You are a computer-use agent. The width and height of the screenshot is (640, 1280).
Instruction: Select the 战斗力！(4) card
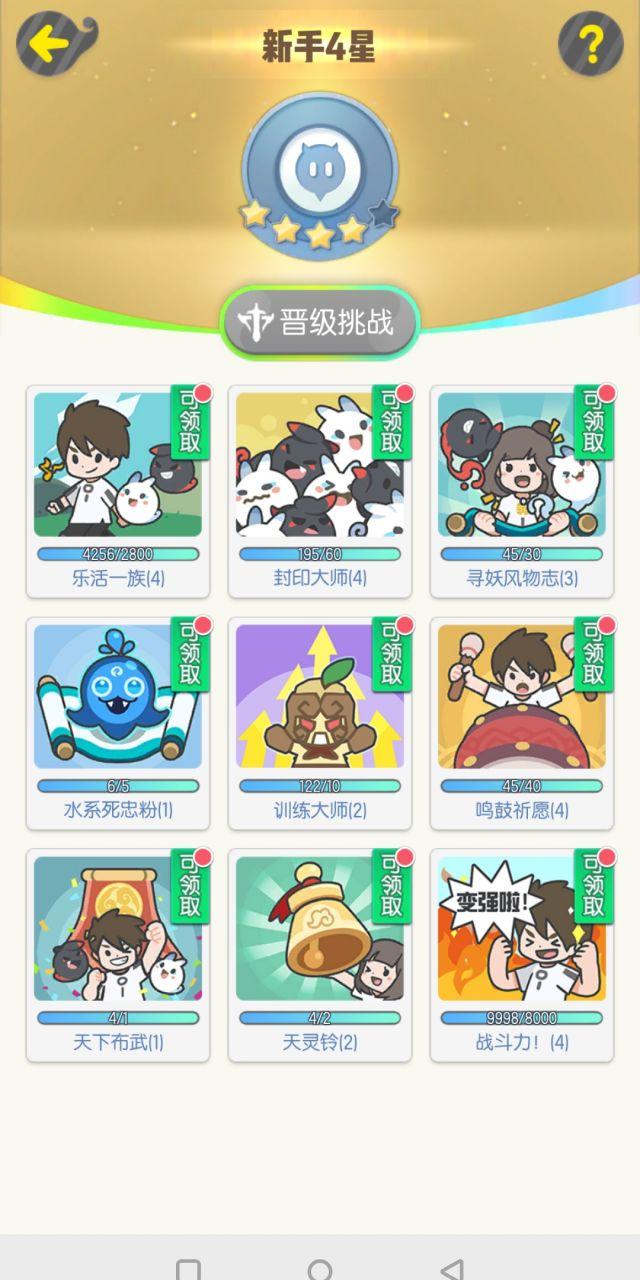[x=521, y=954]
